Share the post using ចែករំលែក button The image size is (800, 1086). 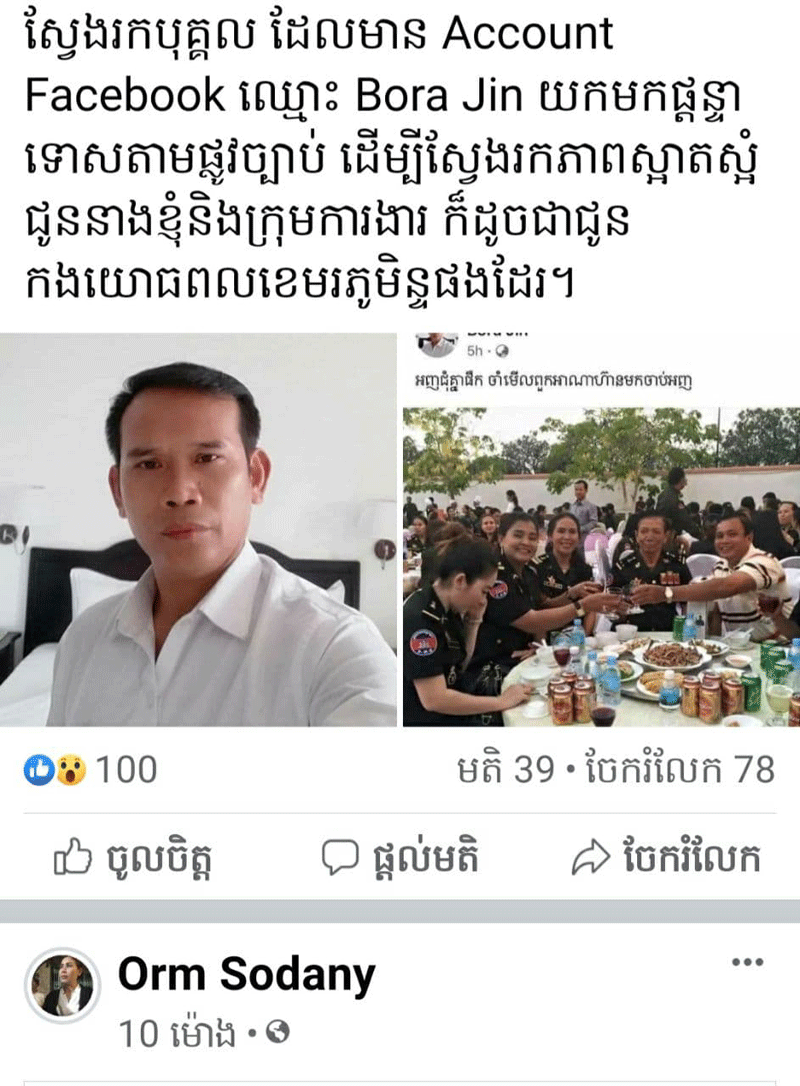coord(665,859)
